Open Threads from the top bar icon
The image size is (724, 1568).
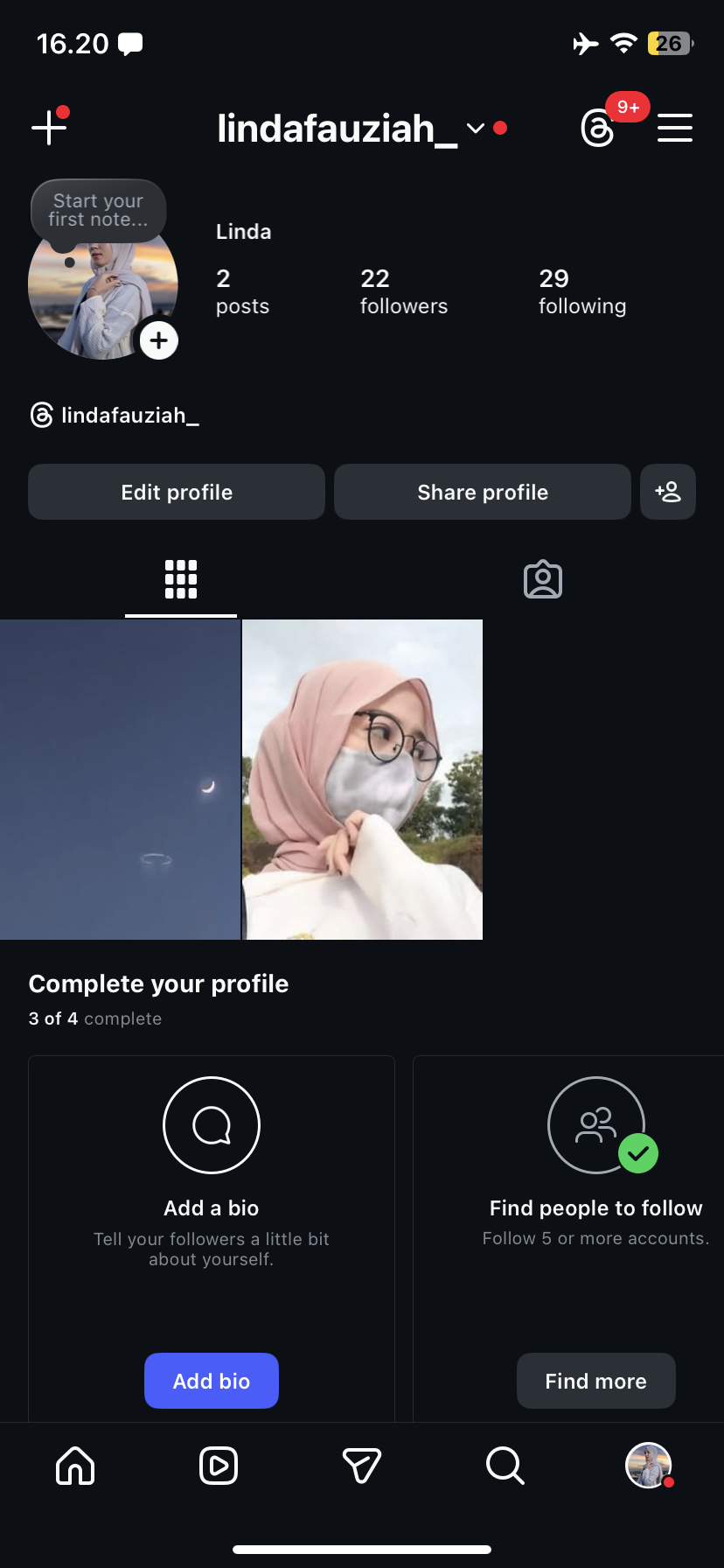(x=598, y=129)
